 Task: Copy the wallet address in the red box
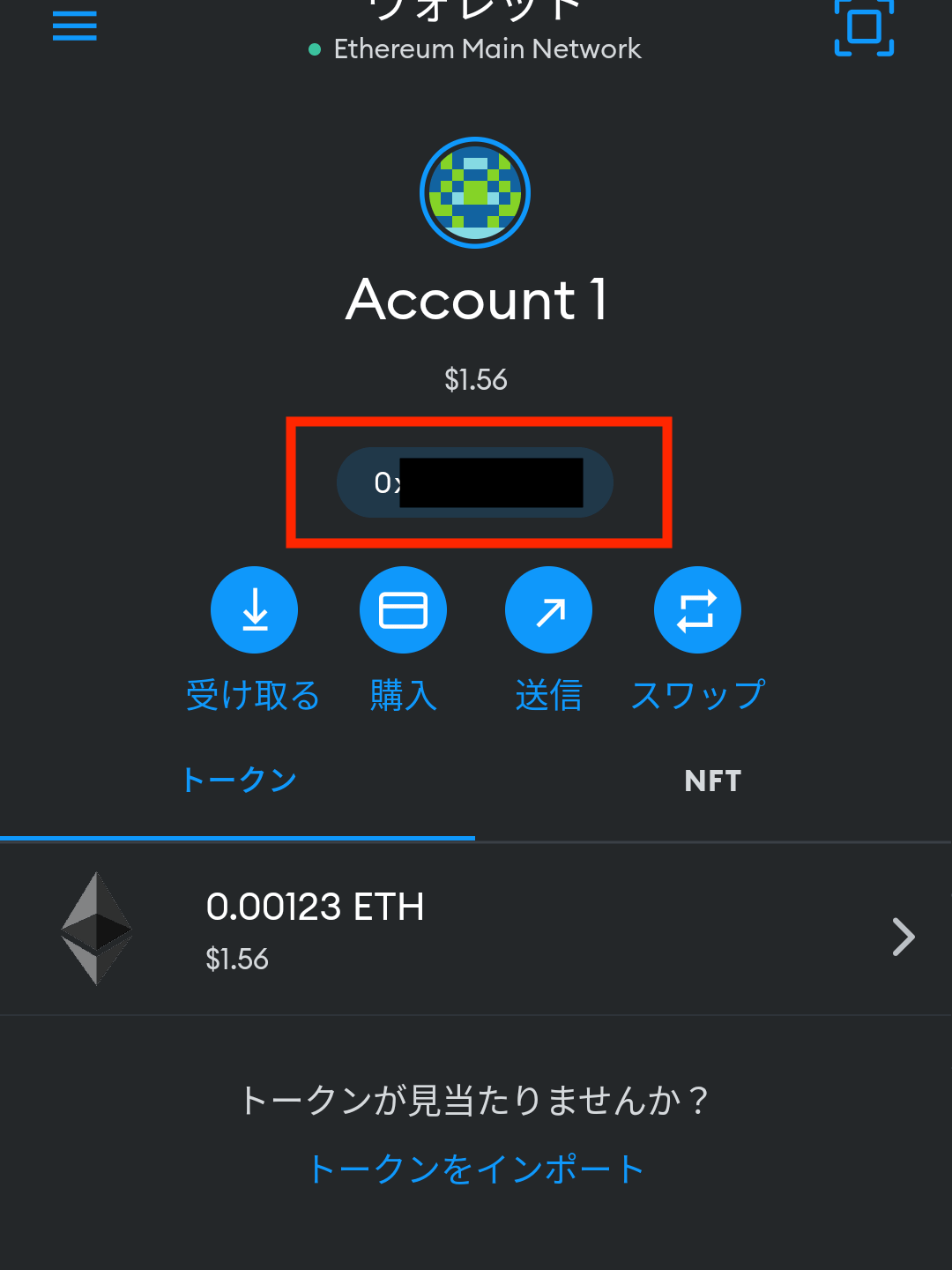tap(476, 482)
